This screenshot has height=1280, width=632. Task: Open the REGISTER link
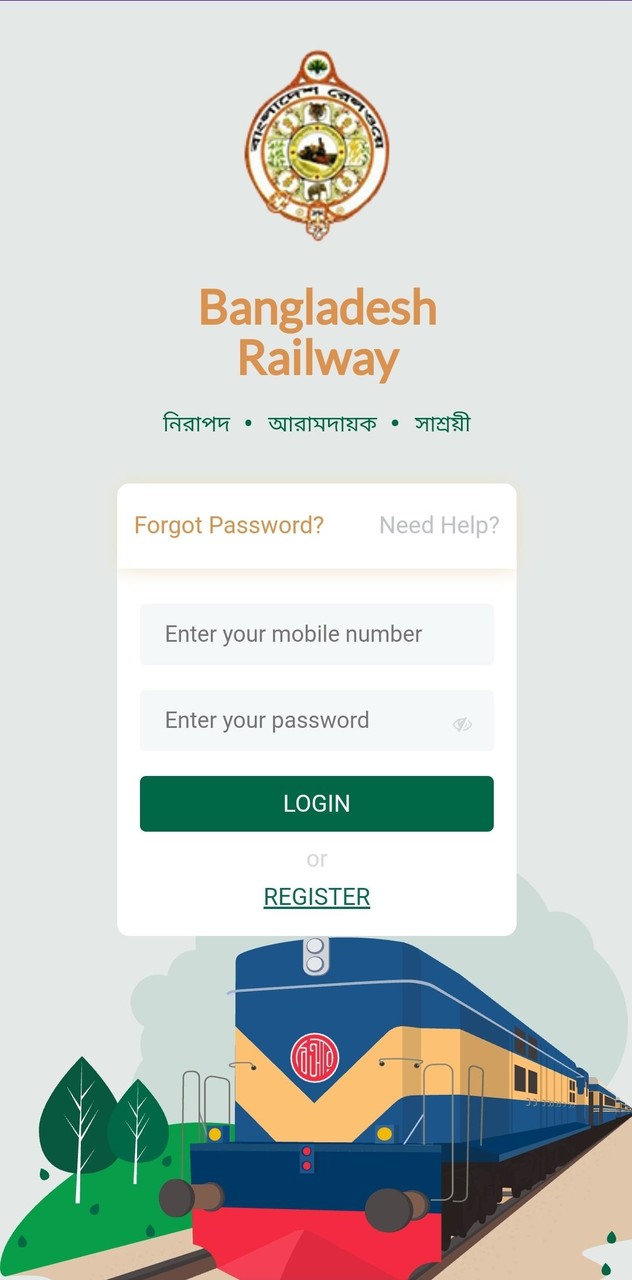(x=317, y=897)
